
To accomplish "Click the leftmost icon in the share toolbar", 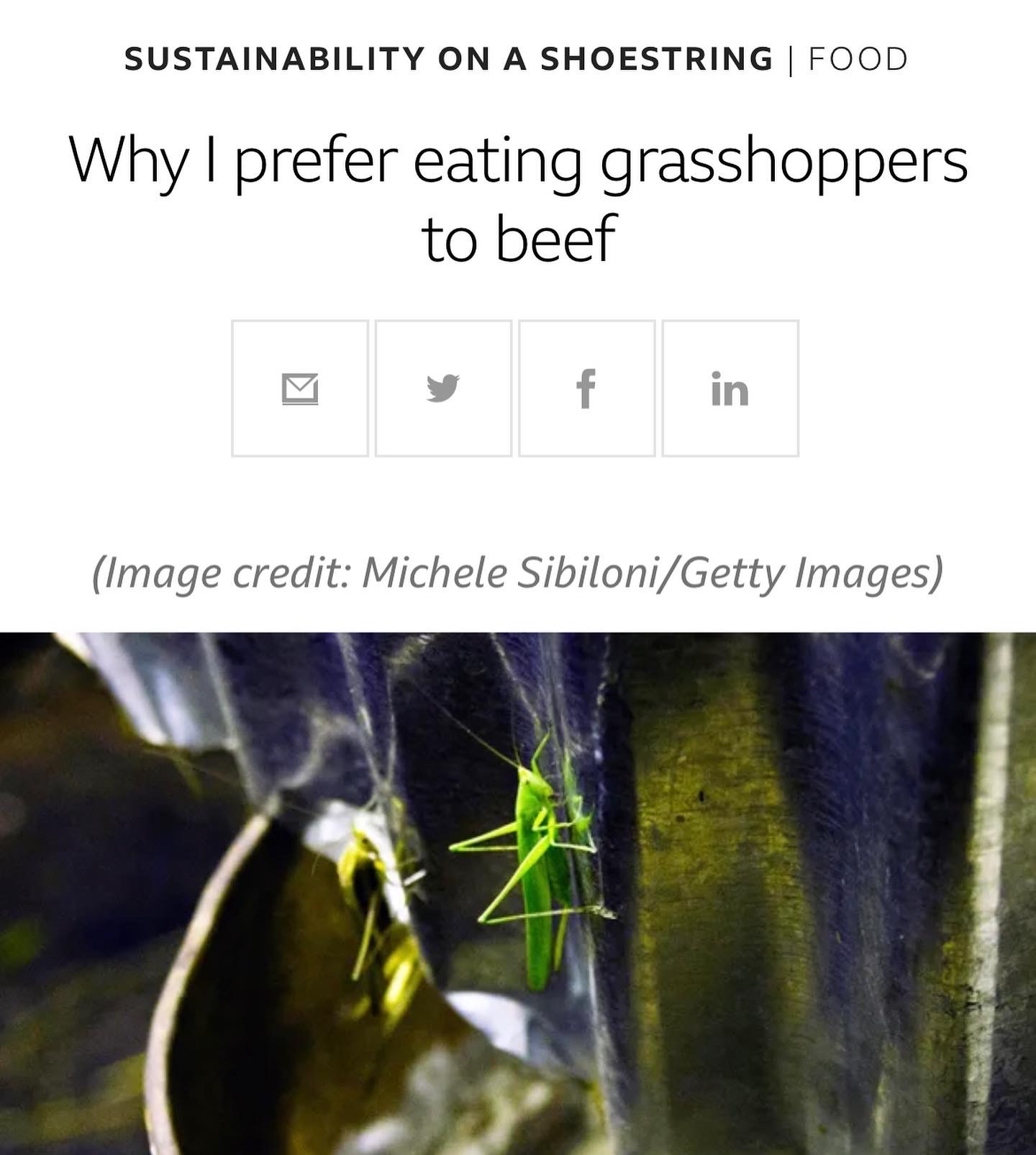I will 301,389.
